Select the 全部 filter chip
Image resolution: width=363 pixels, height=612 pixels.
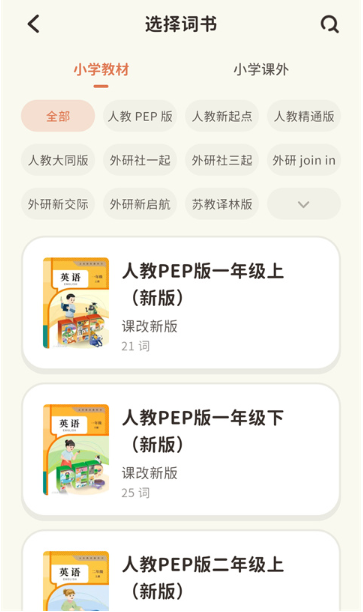coord(58,116)
